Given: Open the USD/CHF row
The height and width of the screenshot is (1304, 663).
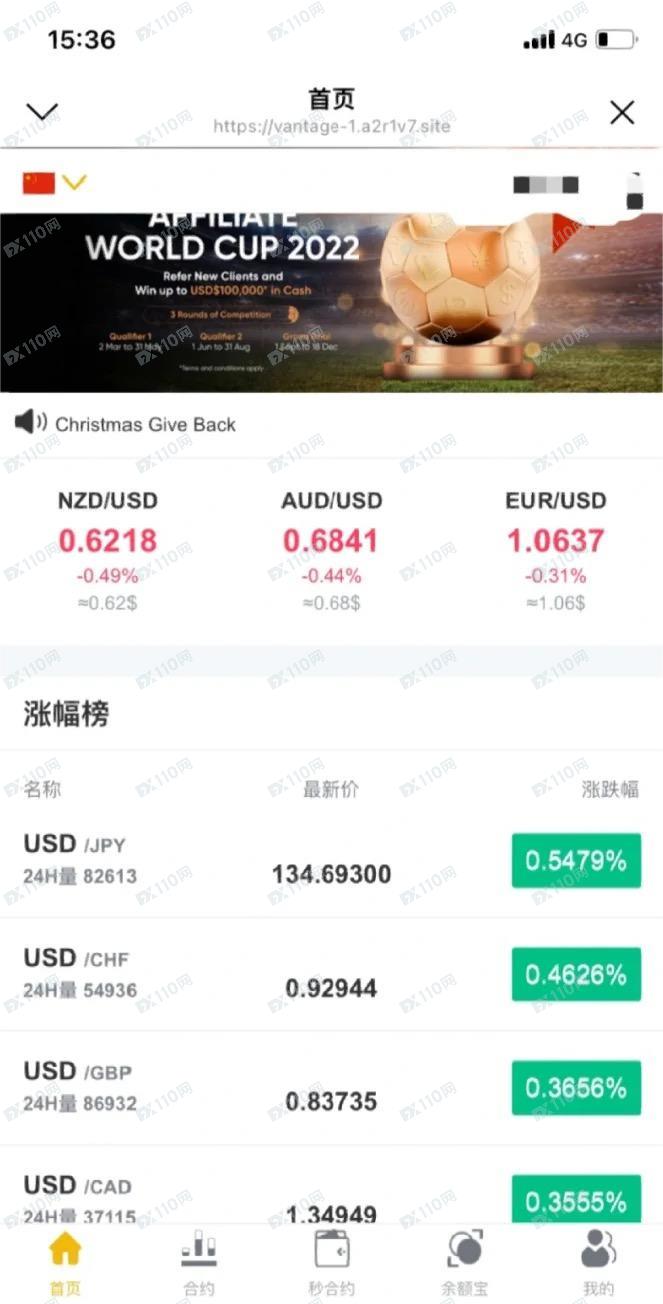Looking at the screenshot, I should 330,975.
